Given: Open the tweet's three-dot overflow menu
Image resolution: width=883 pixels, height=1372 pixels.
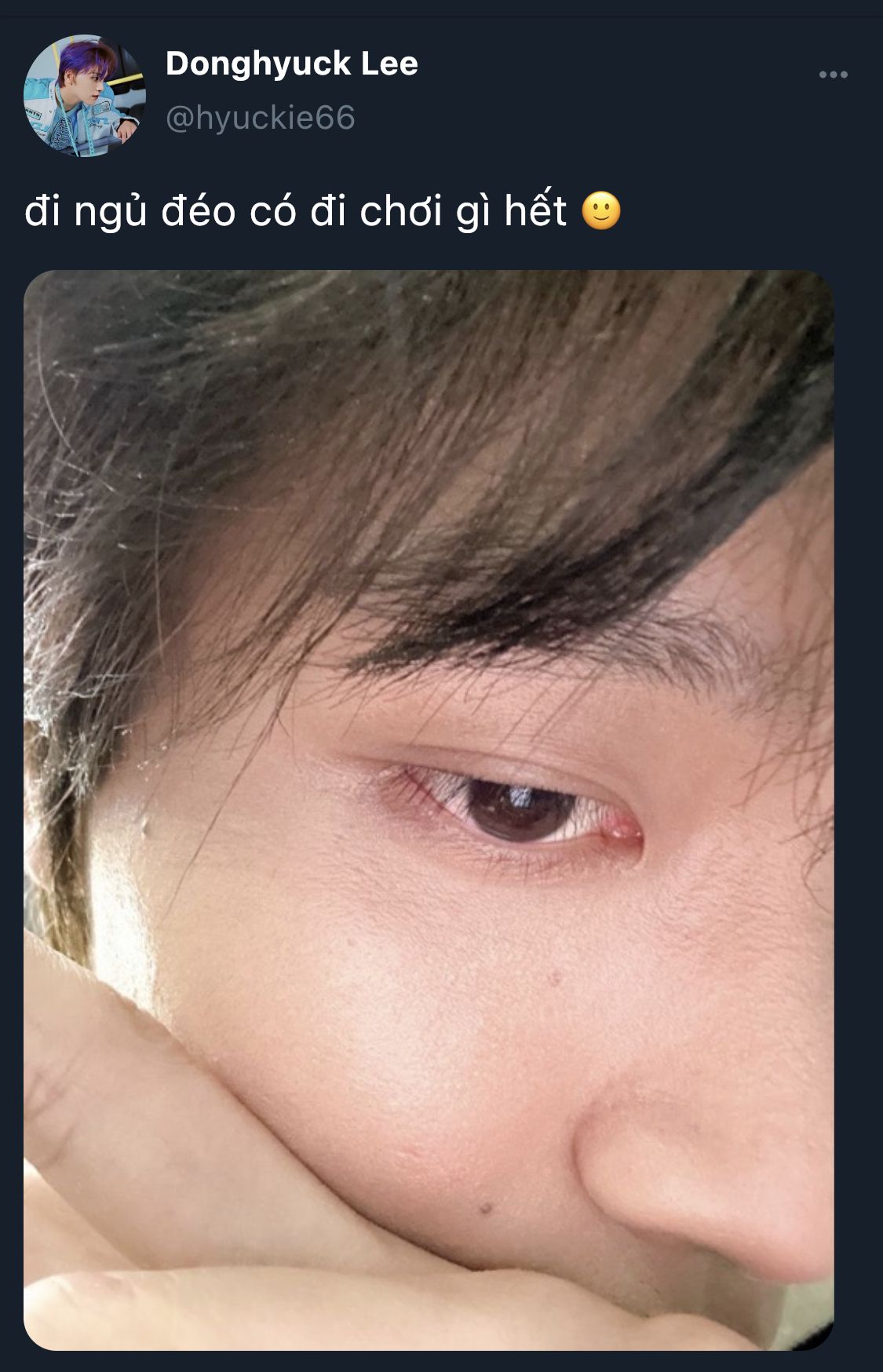Looking at the screenshot, I should tap(833, 75).
